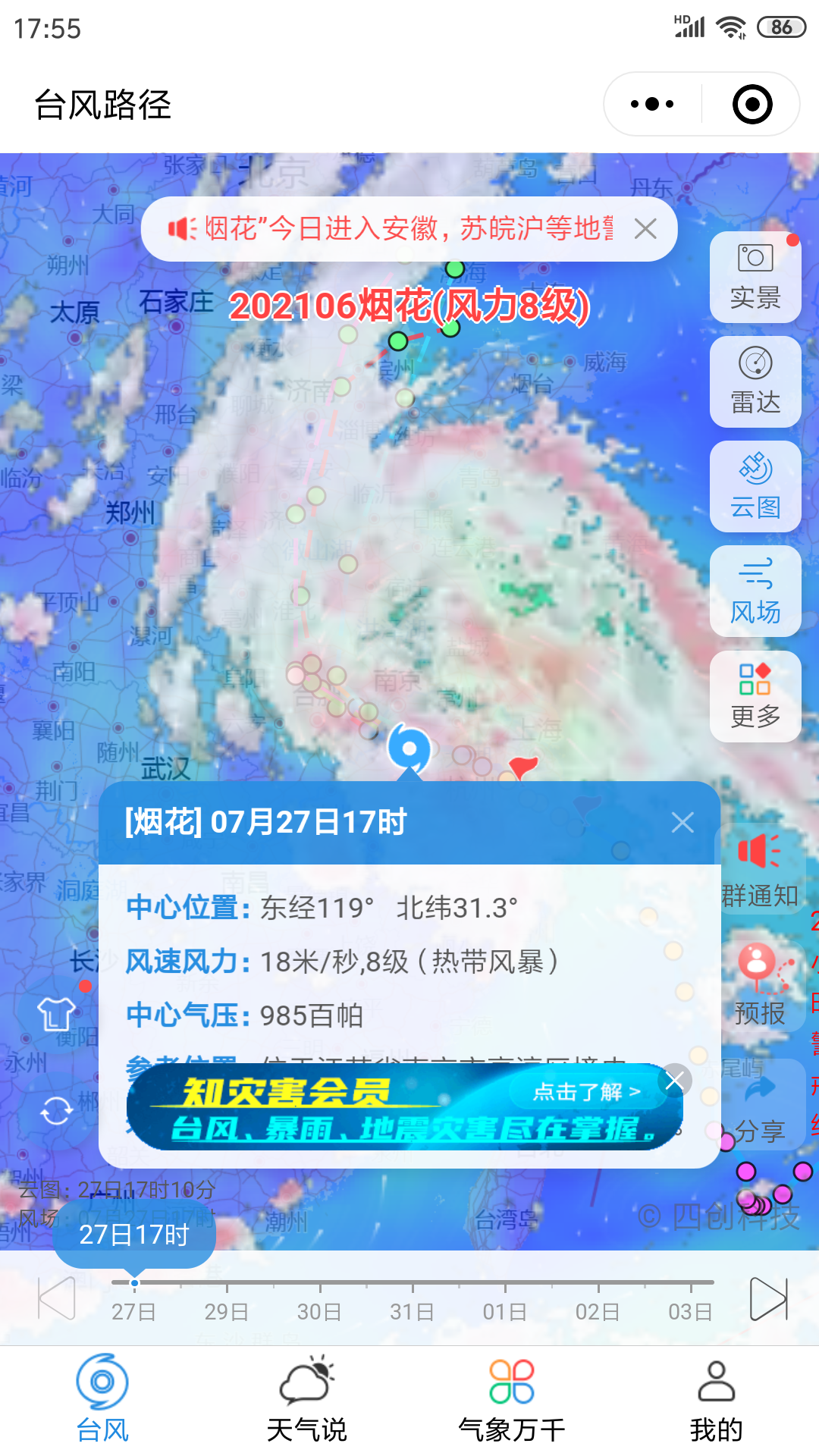Play the typhoon timeline animation

768,1298
